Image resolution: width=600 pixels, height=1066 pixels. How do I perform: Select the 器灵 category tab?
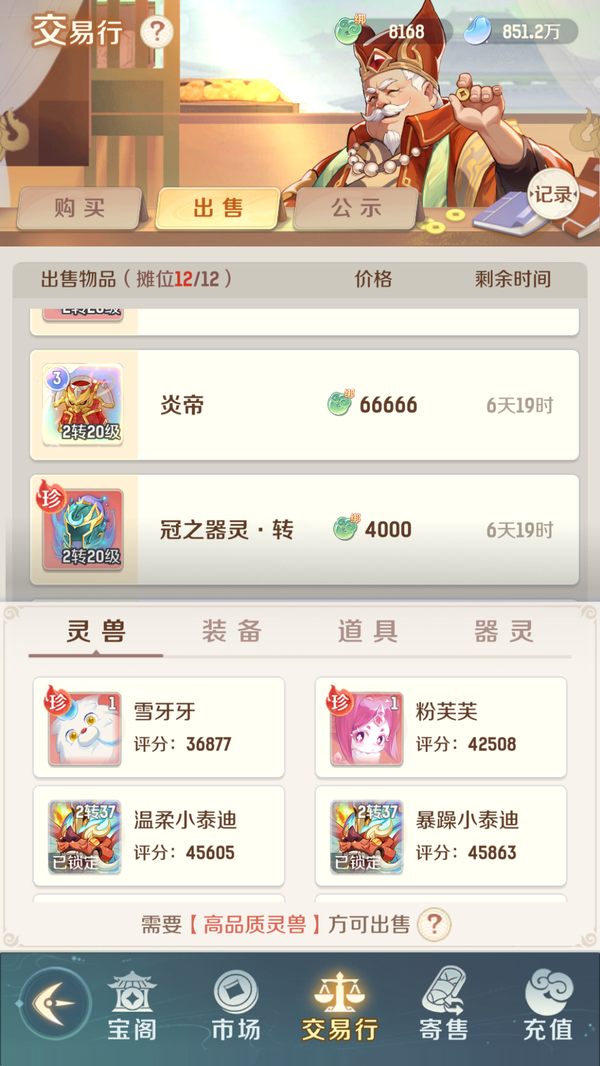pos(503,631)
